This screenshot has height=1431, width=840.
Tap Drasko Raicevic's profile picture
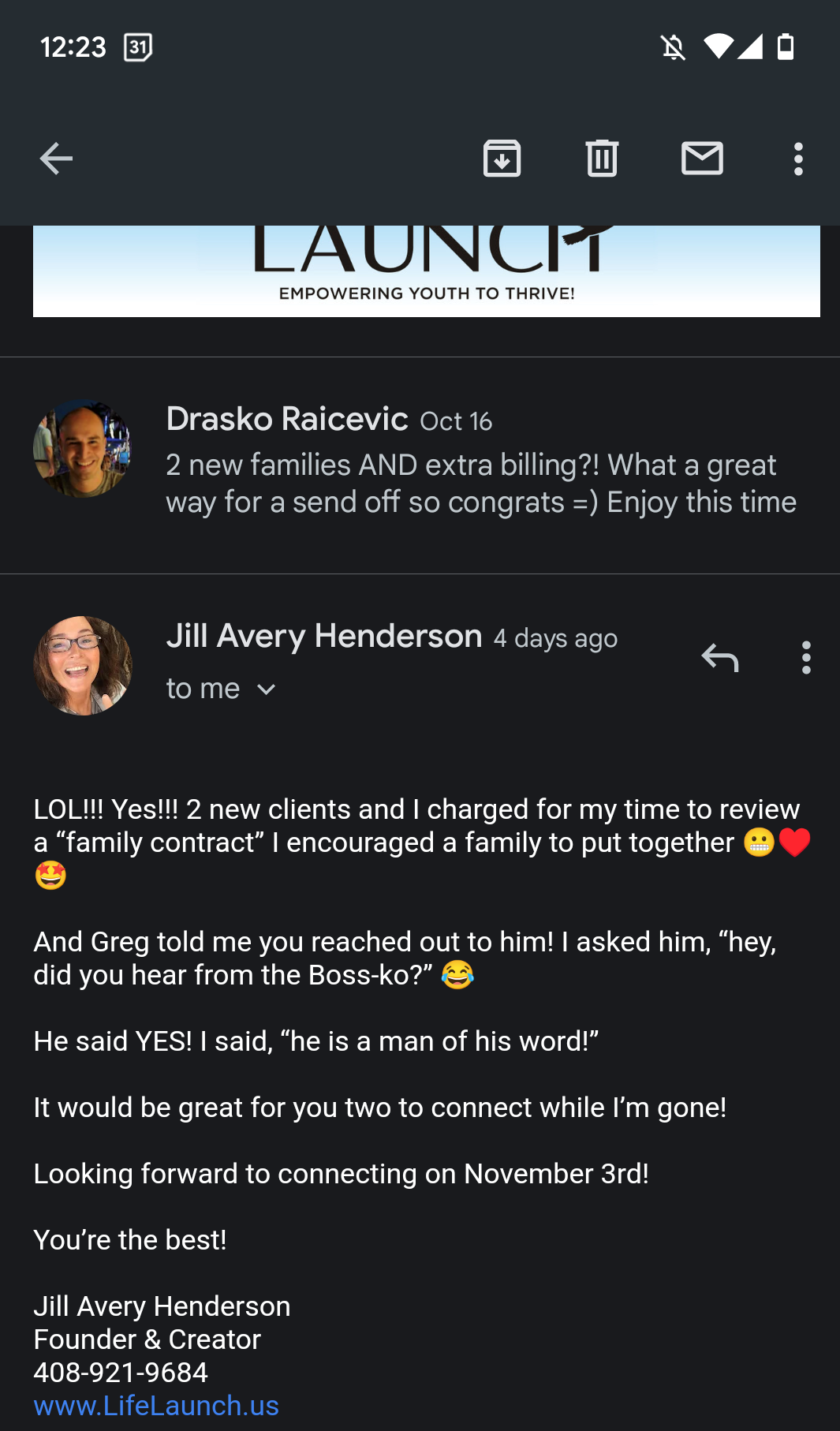[82, 449]
